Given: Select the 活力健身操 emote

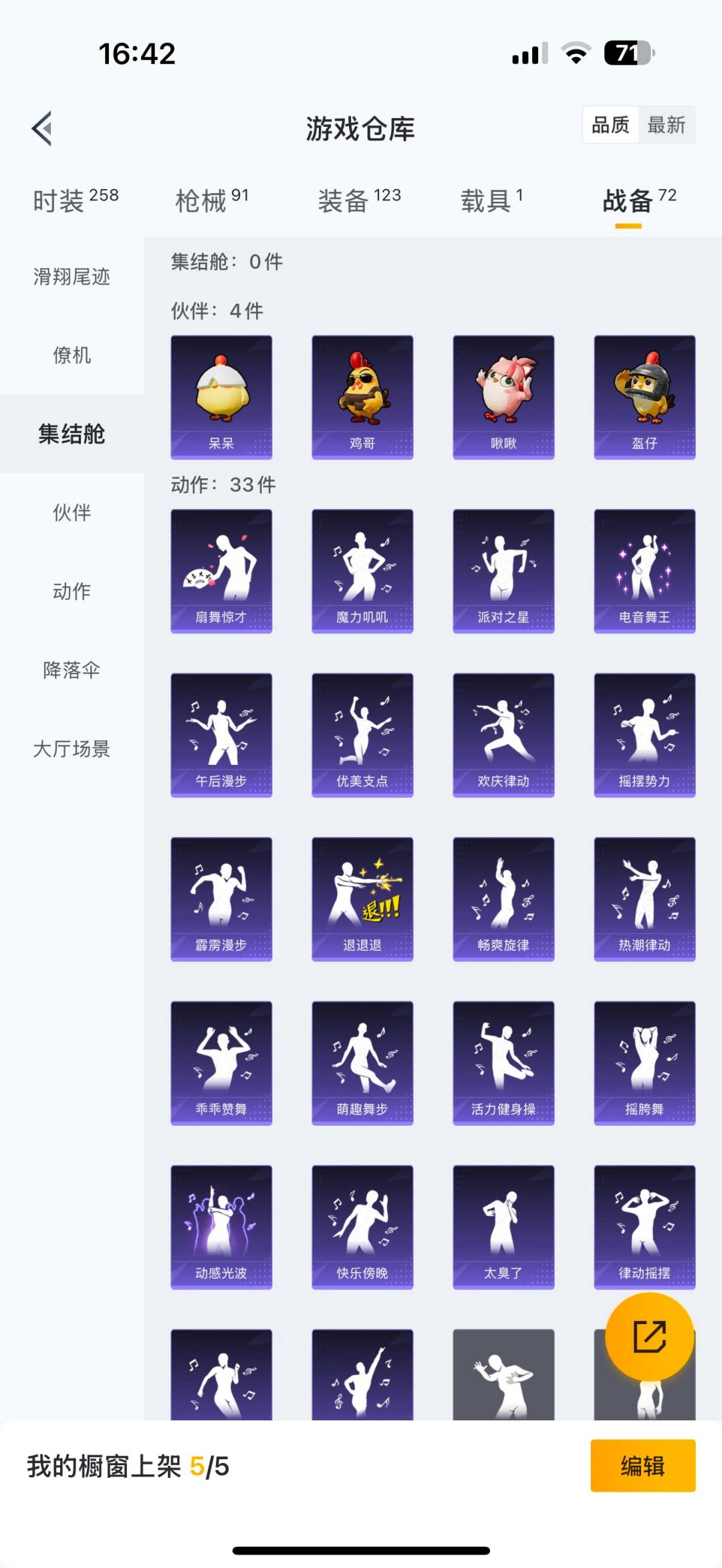Looking at the screenshot, I should click(503, 1062).
